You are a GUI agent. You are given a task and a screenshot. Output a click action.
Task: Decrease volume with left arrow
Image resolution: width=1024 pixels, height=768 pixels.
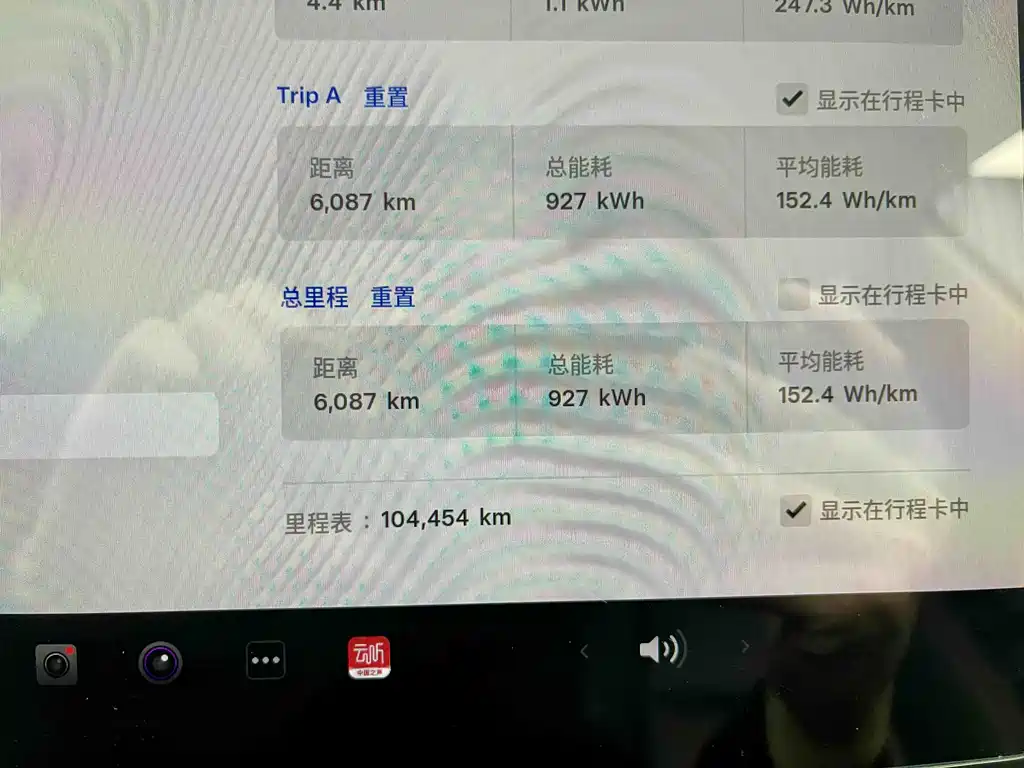point(585,652)
